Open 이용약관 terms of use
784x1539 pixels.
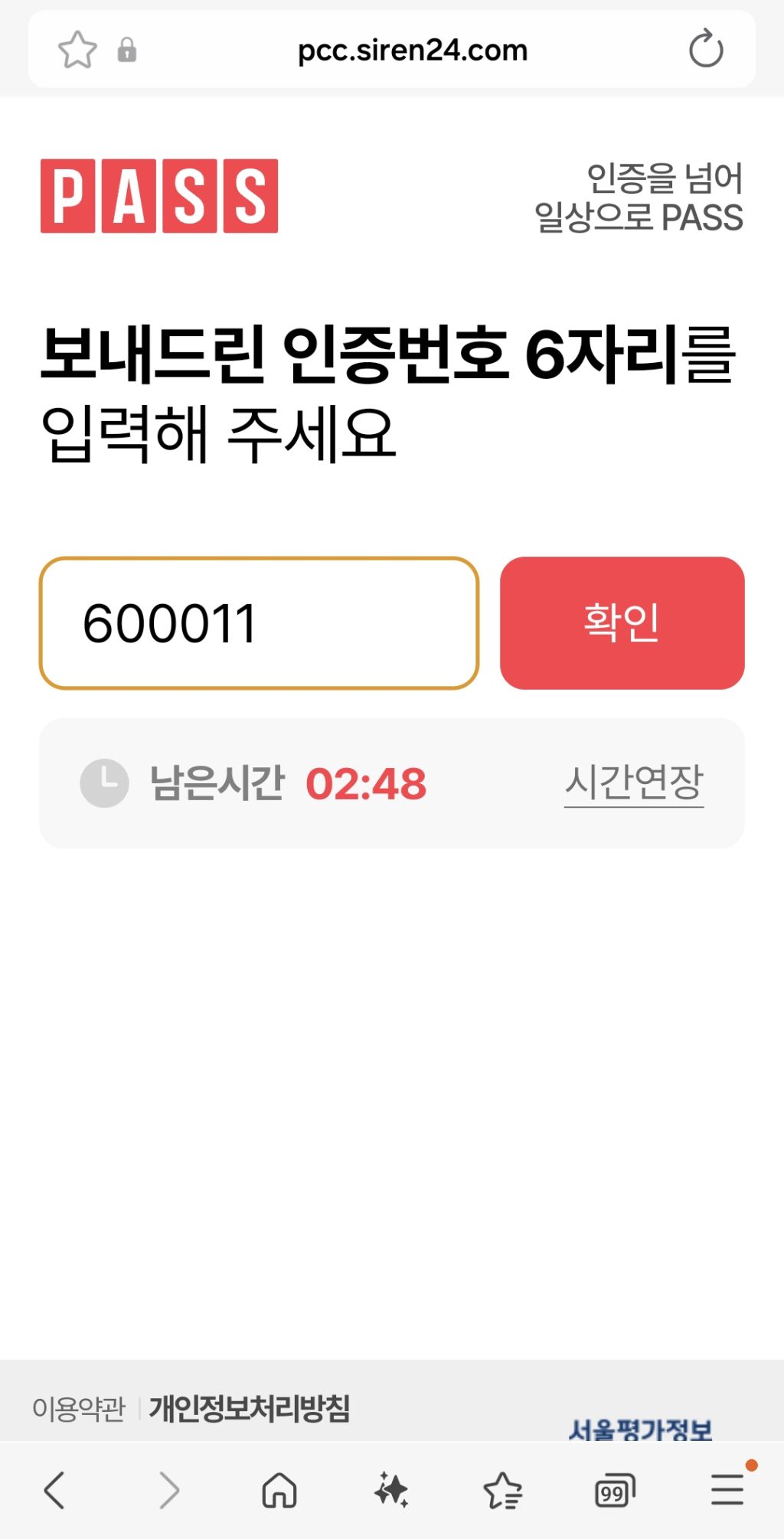click(x=78, y=1408)
